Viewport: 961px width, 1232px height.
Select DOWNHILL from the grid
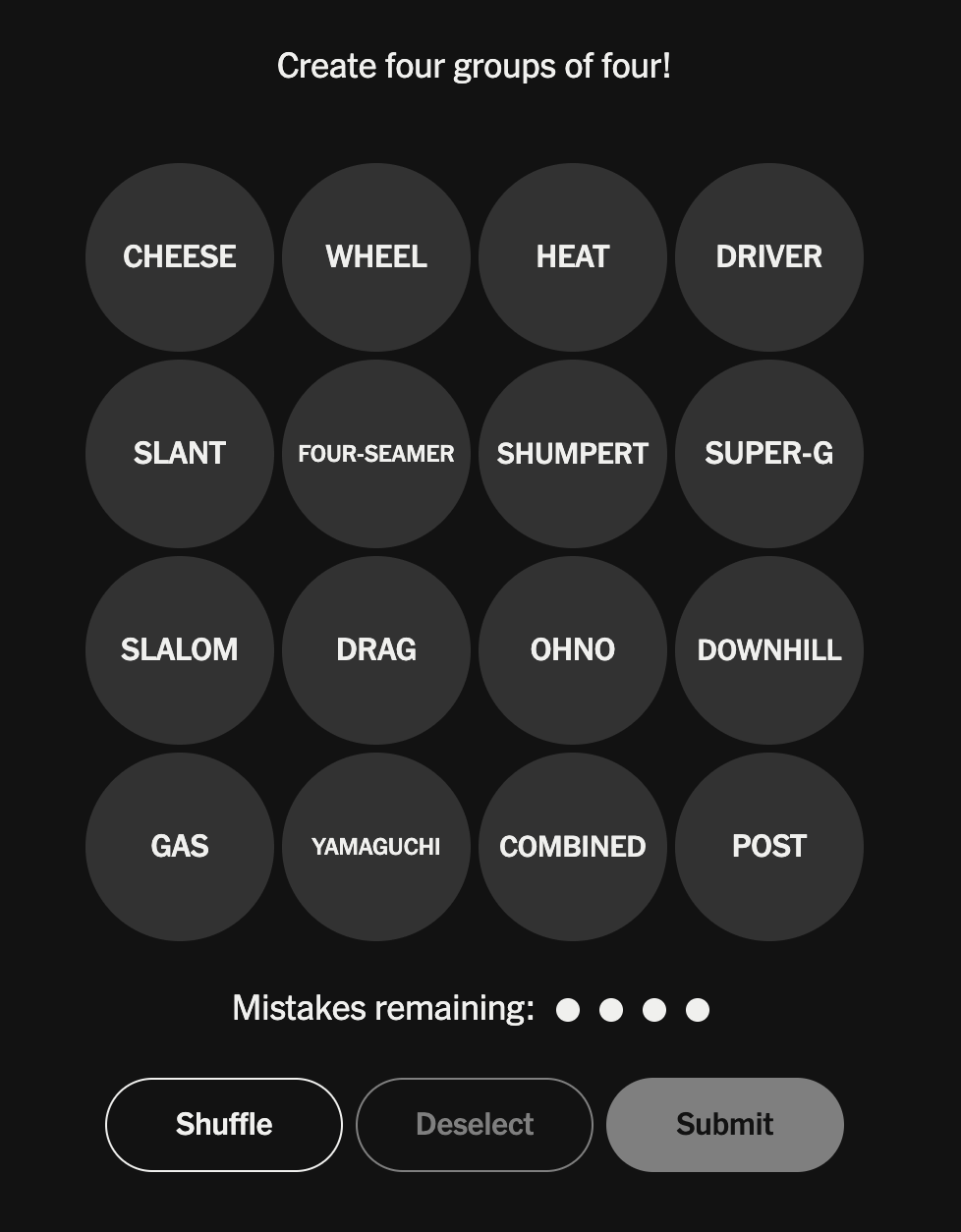click(x=769, y=650)
